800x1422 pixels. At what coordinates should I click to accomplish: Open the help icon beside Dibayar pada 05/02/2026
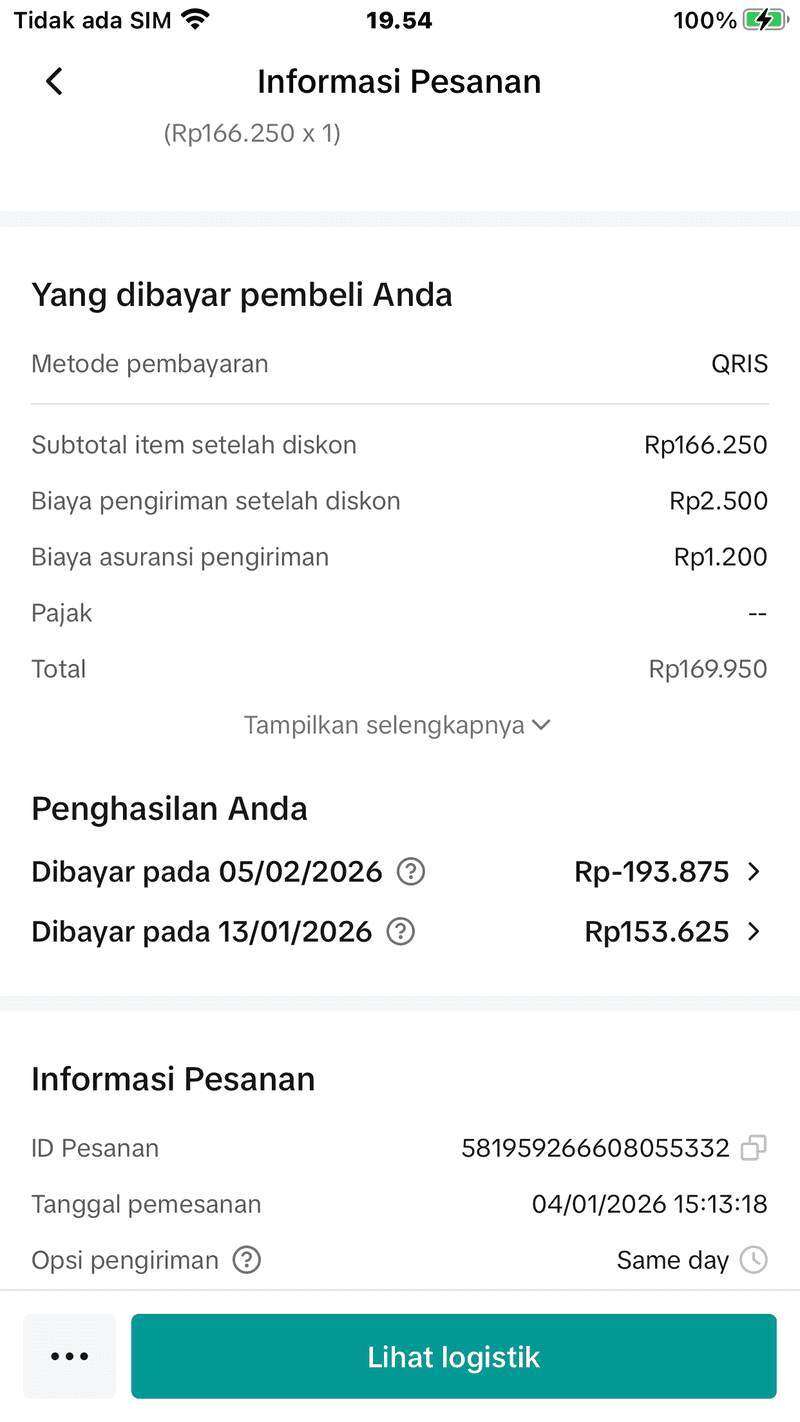click(x=409, y=872)
